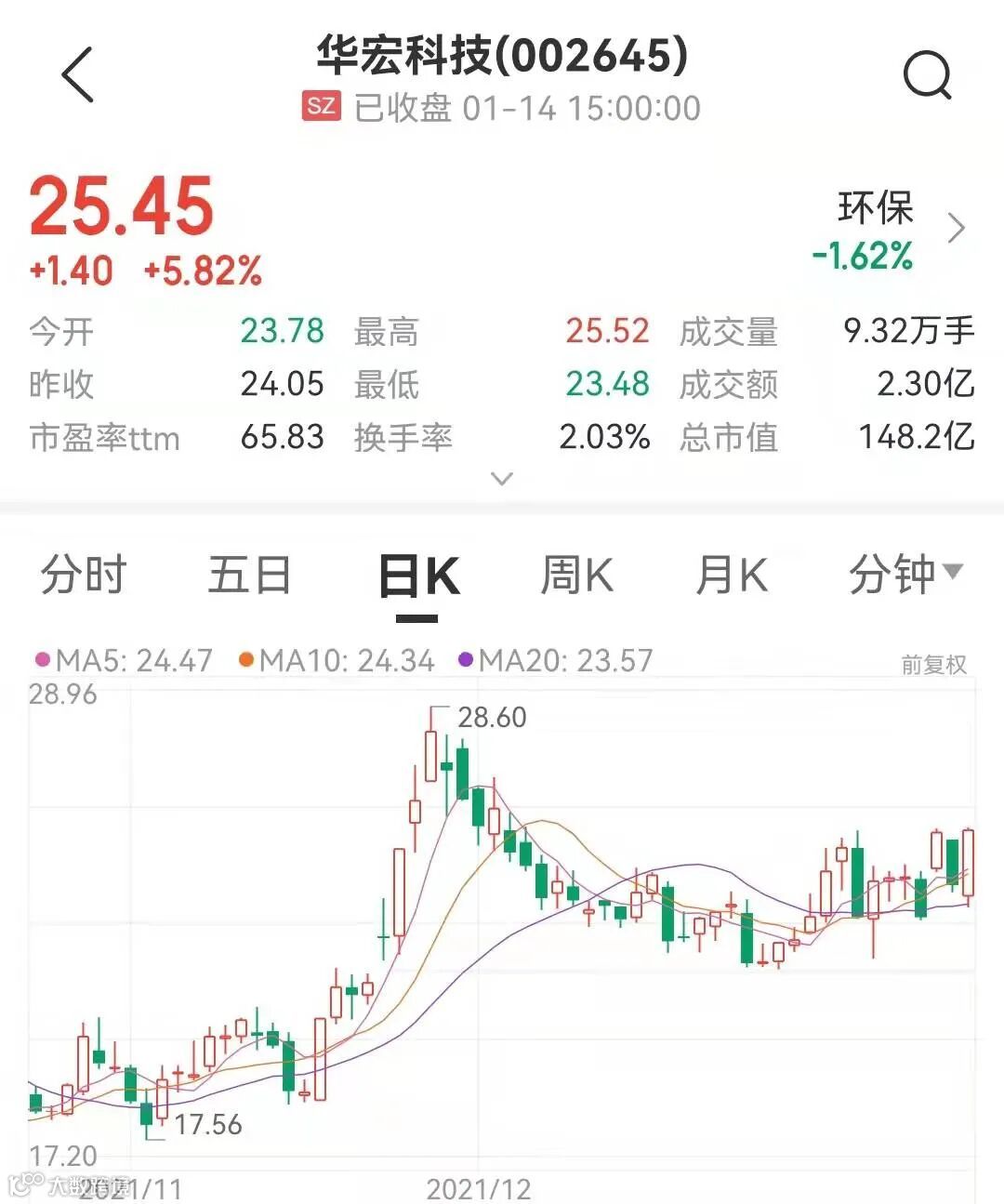Open the 分钟 interval dropdown

[x=905, y=574]
